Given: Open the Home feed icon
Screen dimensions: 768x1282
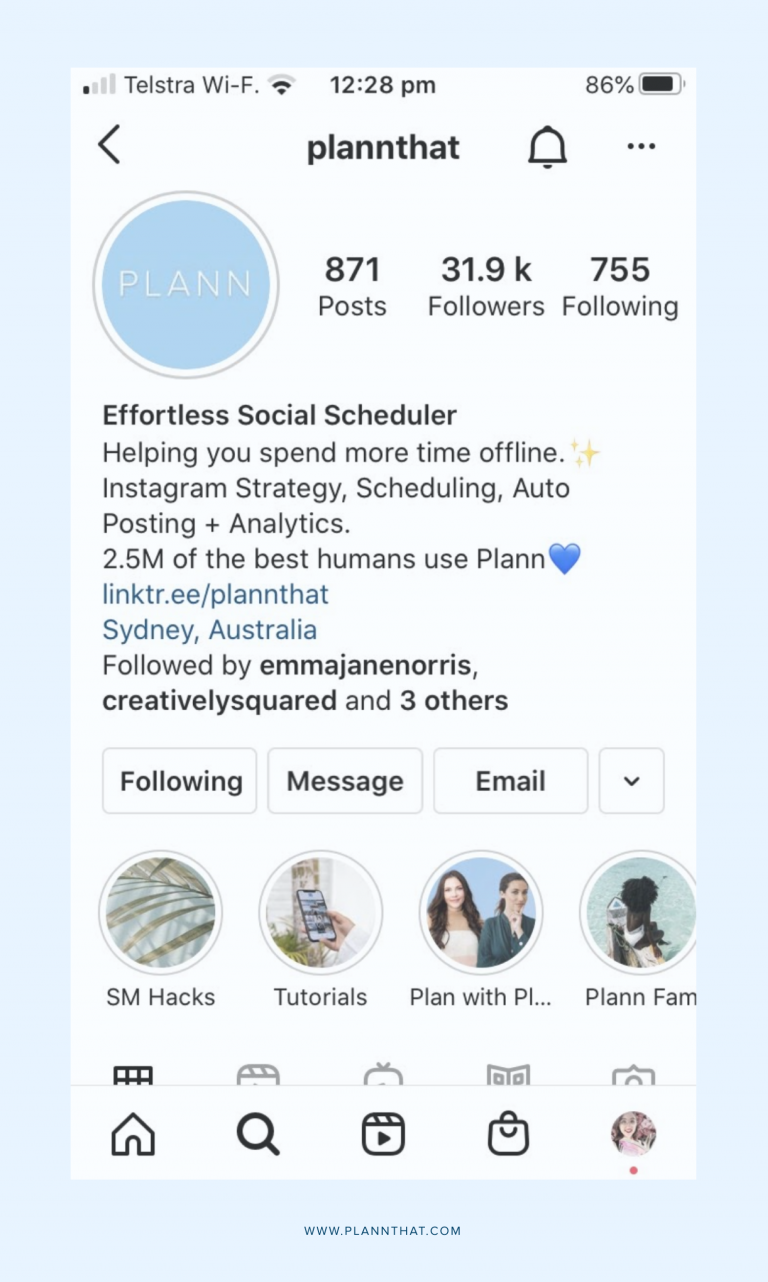Looking at the screenshot, I should pos(133,1133).
